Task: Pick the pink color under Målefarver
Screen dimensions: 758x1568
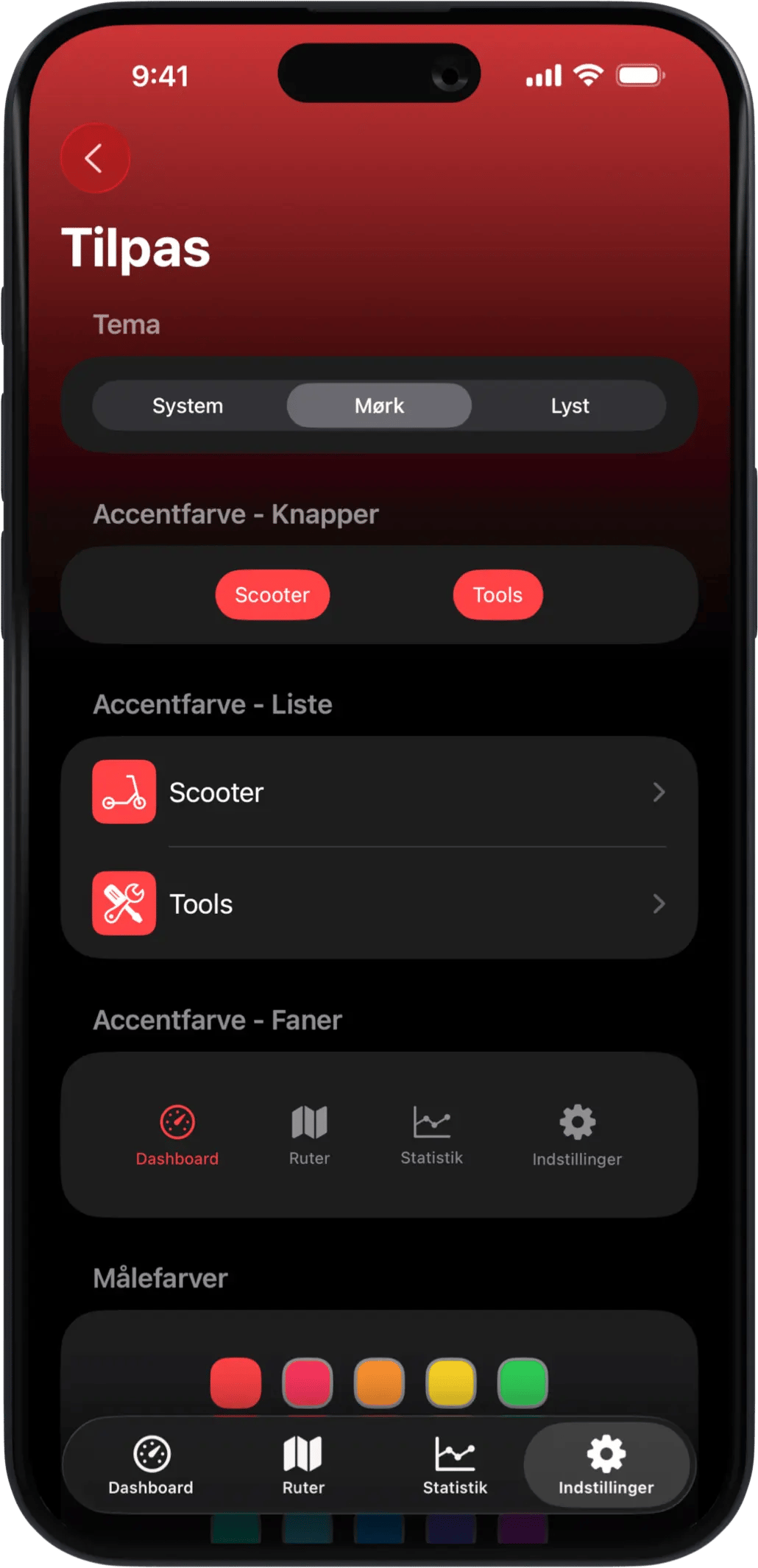Action: coord(308,1383)
